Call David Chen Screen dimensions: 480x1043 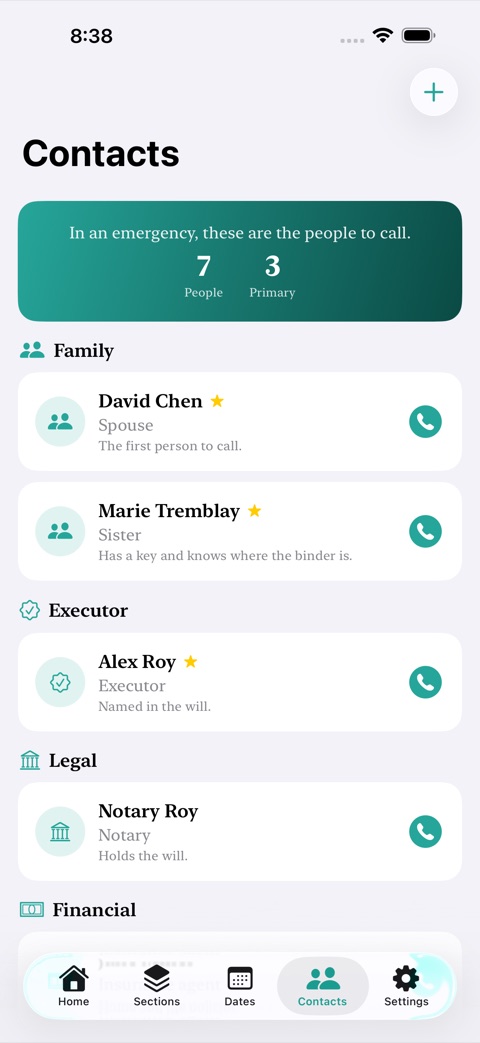click(425, 422)
